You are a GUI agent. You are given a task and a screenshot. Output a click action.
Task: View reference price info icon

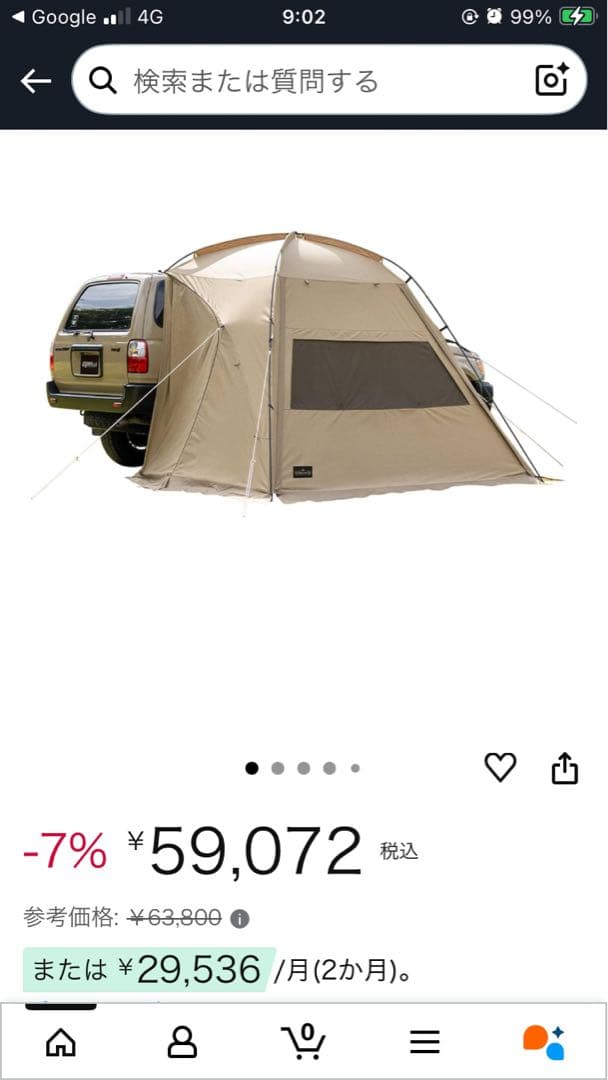(240, 918)
